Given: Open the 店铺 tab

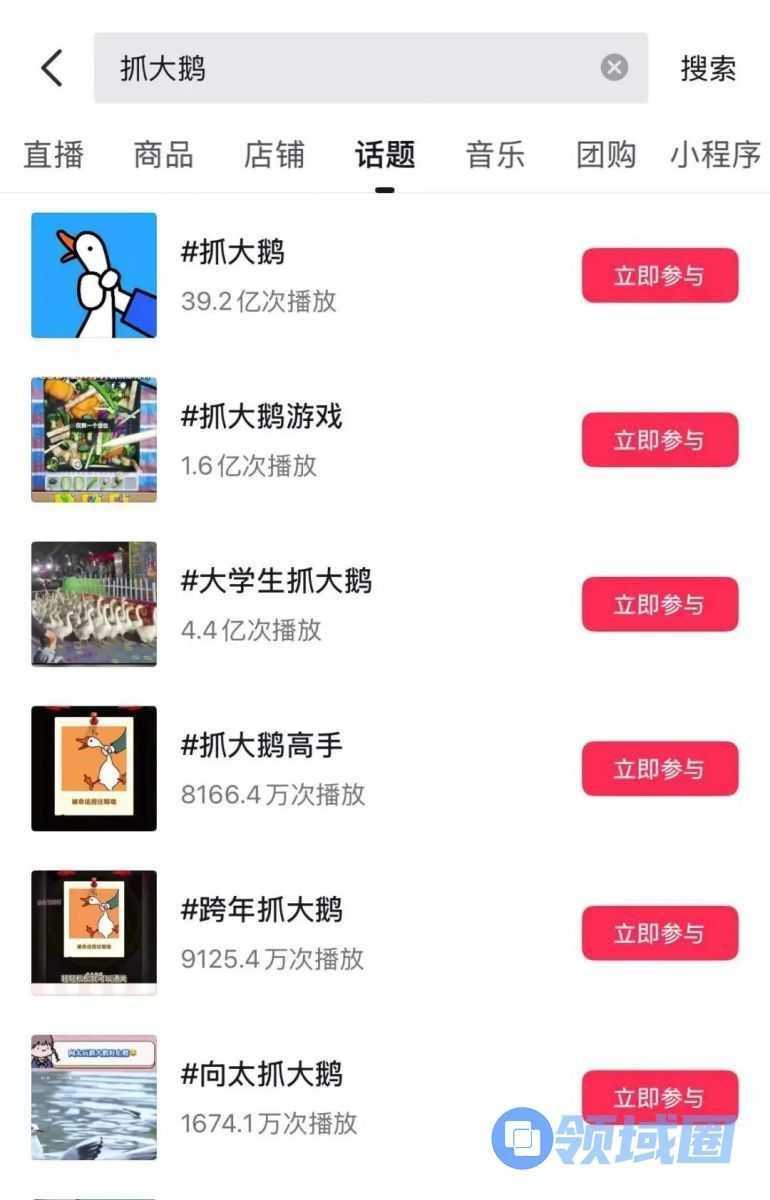Looking at the screenshot, I should pyautogui.click(x=274, y=155).
